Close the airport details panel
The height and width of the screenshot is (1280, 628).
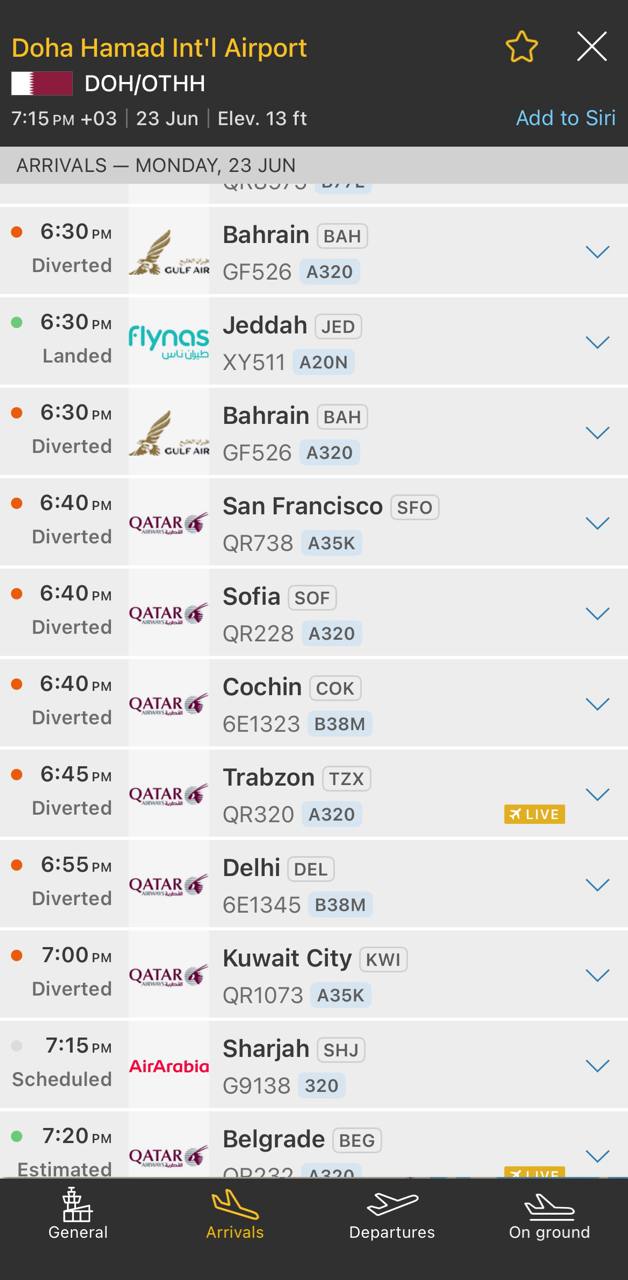pos(591,47)
